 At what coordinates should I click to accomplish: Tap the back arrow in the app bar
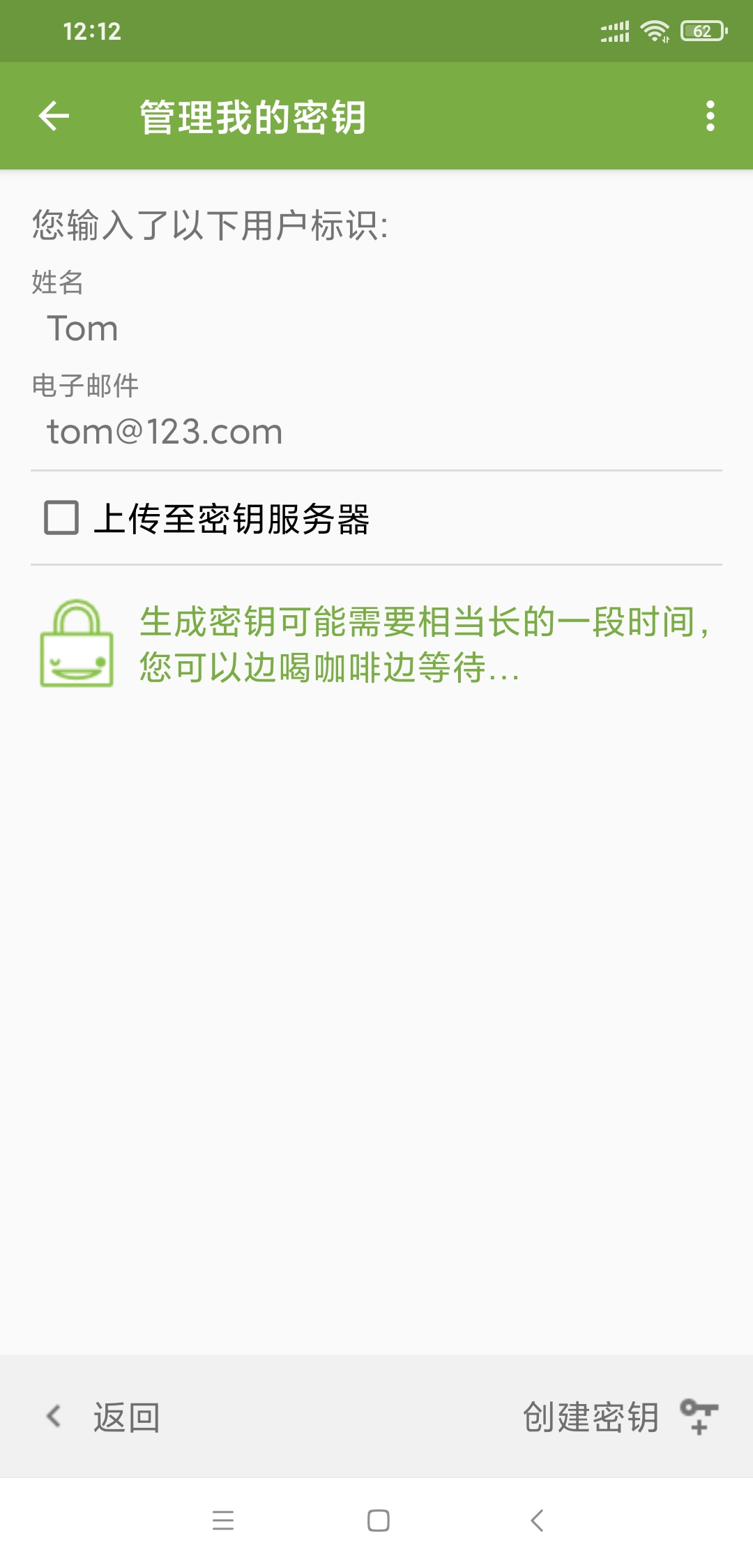click(54, 116)
